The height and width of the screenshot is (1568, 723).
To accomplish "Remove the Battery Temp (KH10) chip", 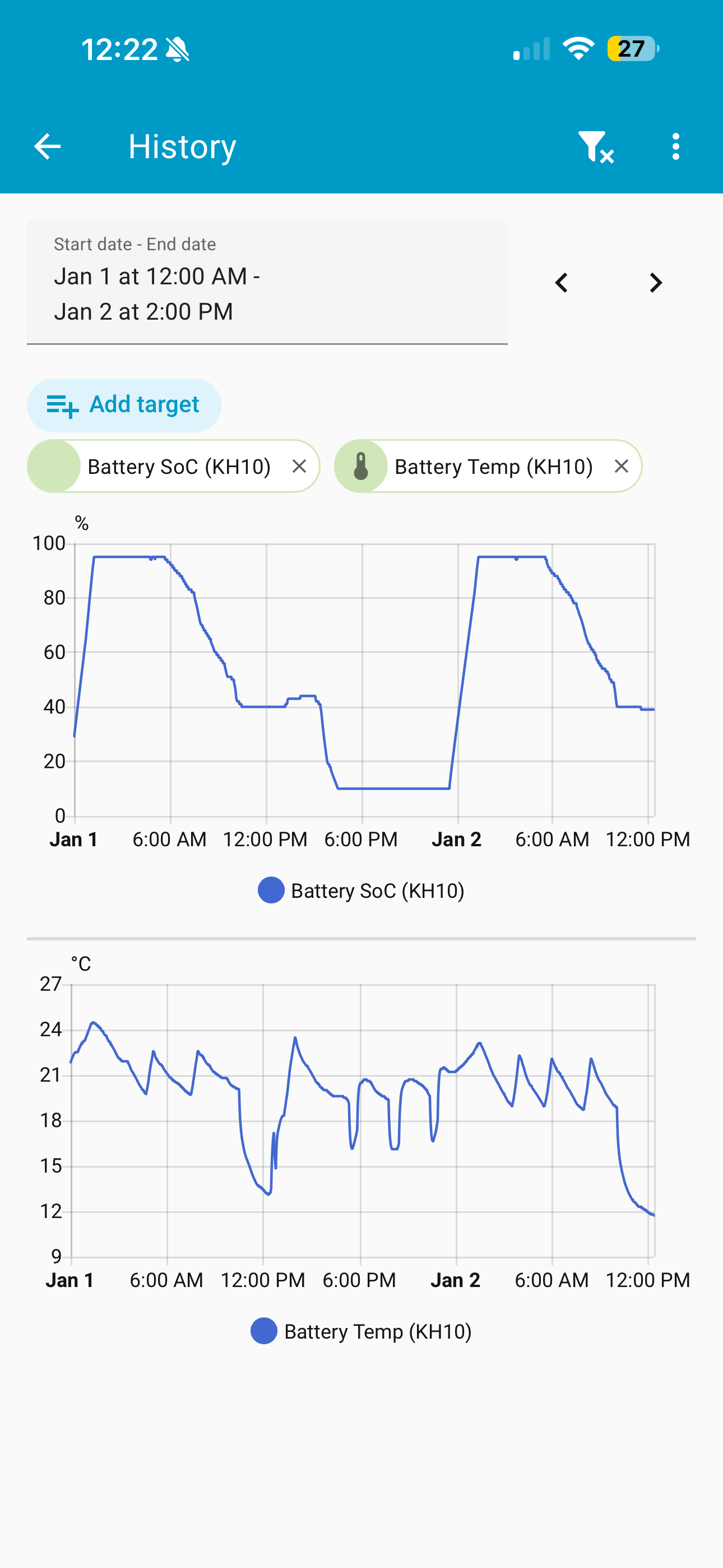I will tap(621, 466).
